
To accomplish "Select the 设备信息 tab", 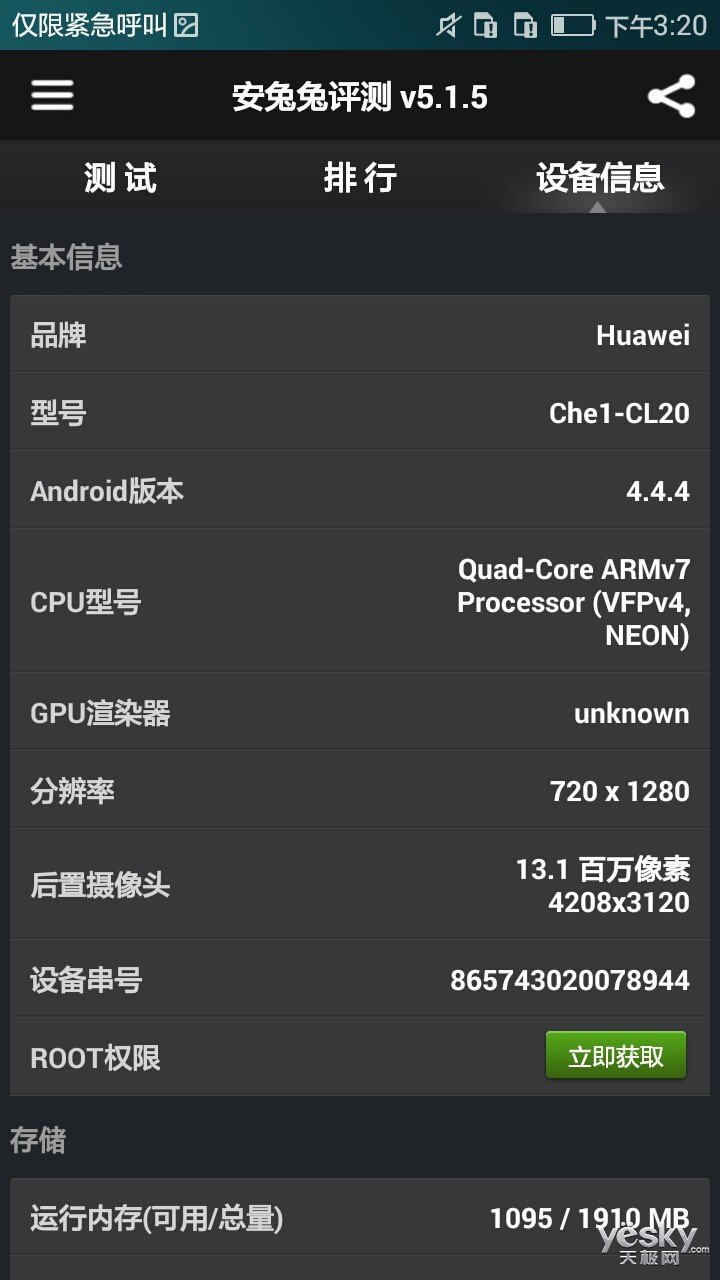I will 600,178.
